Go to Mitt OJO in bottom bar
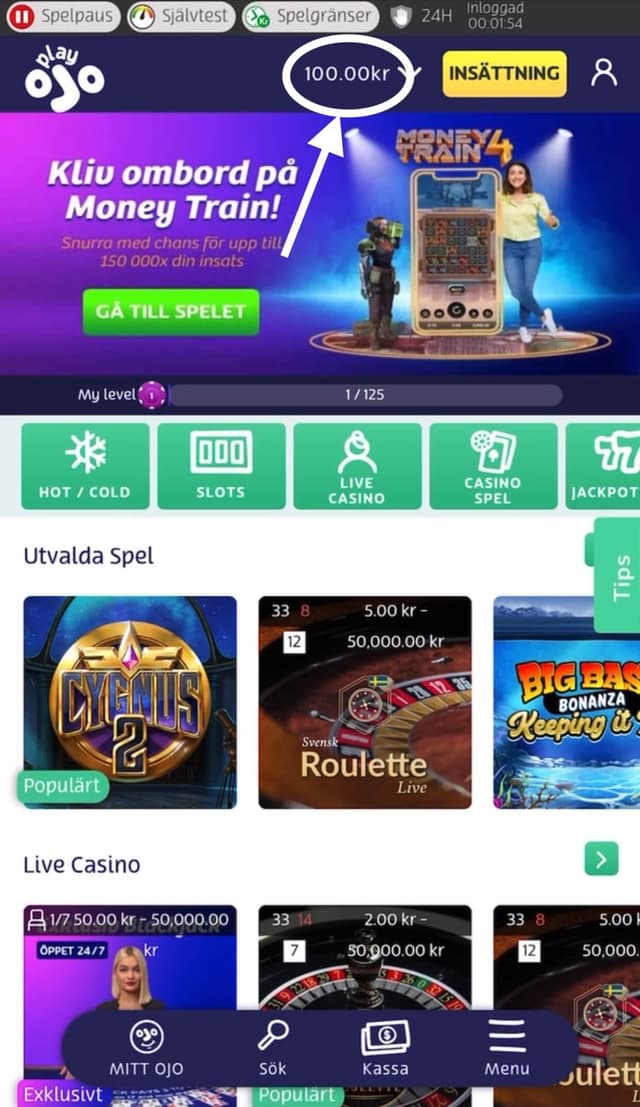 coord(146,1047)
